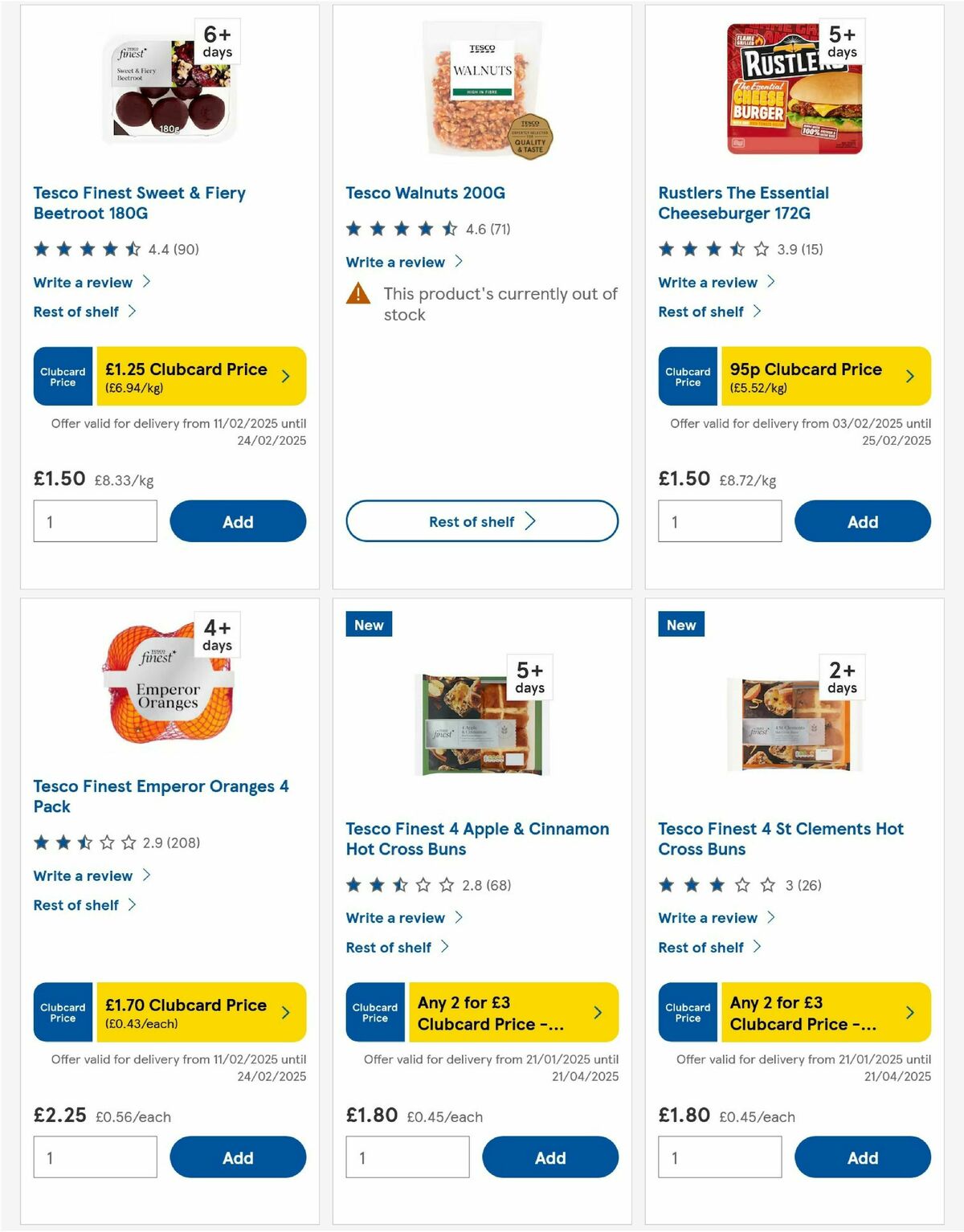
Task: Add Tesco Finest 4 St Clements Hot Cross Buns
Action: (863, 1157)
